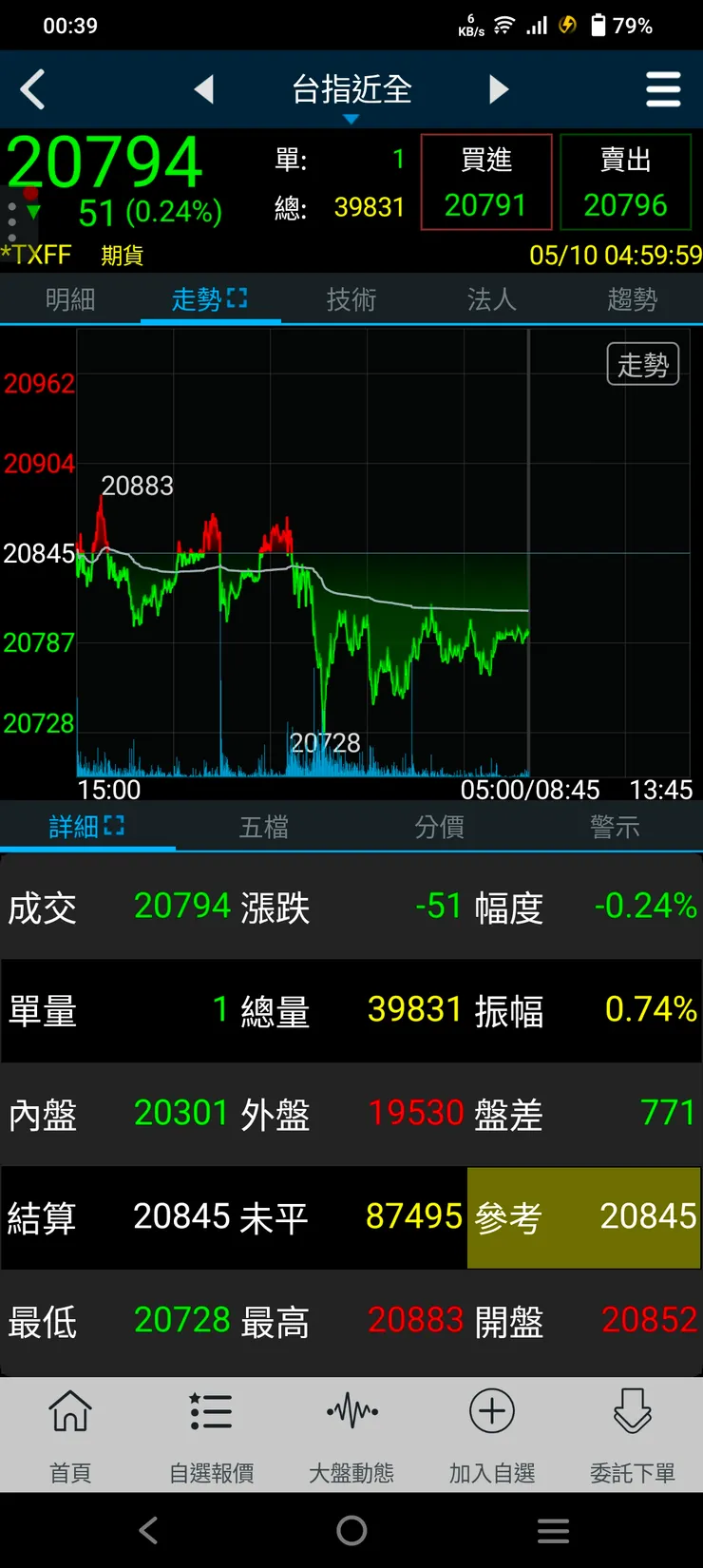Tap the highlighted 參考 20845 reference cell
Screen dimensions: 703x1568
point(583,1217)
